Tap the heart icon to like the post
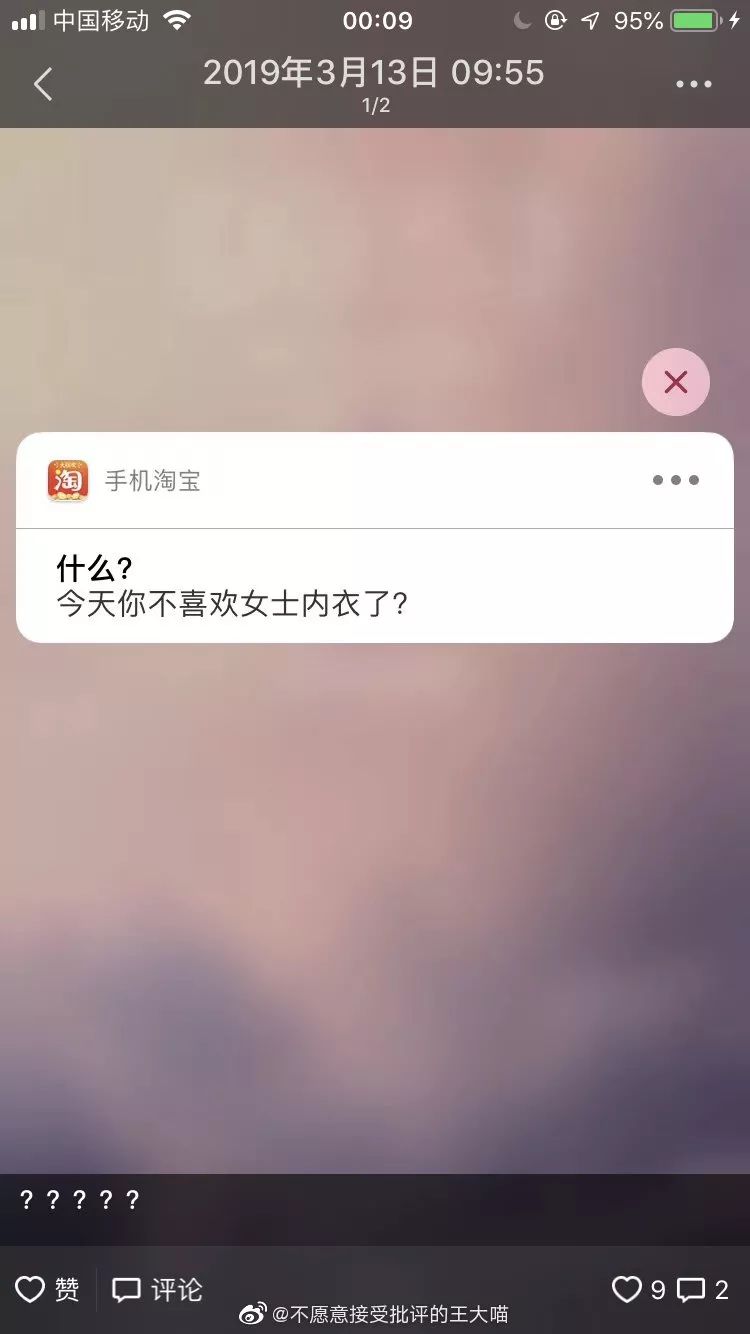The width and height of the screenshot is (750, 1334). (32, 1289)
